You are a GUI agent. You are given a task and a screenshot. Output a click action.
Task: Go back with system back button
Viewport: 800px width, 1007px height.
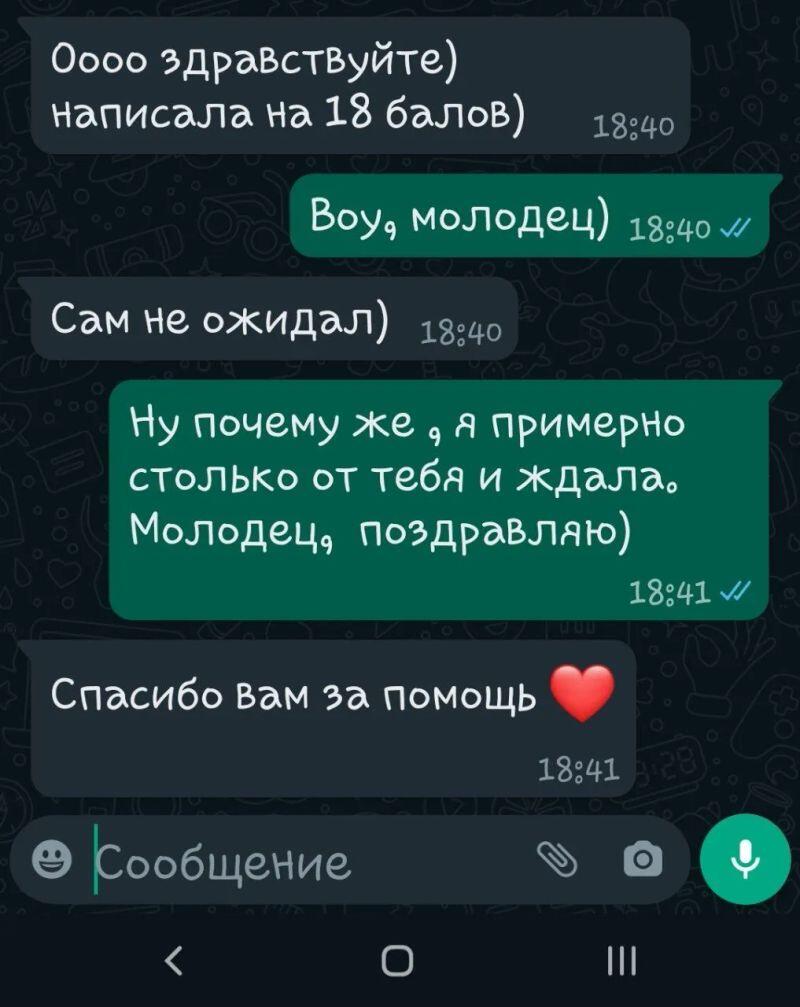click(176, 961)
